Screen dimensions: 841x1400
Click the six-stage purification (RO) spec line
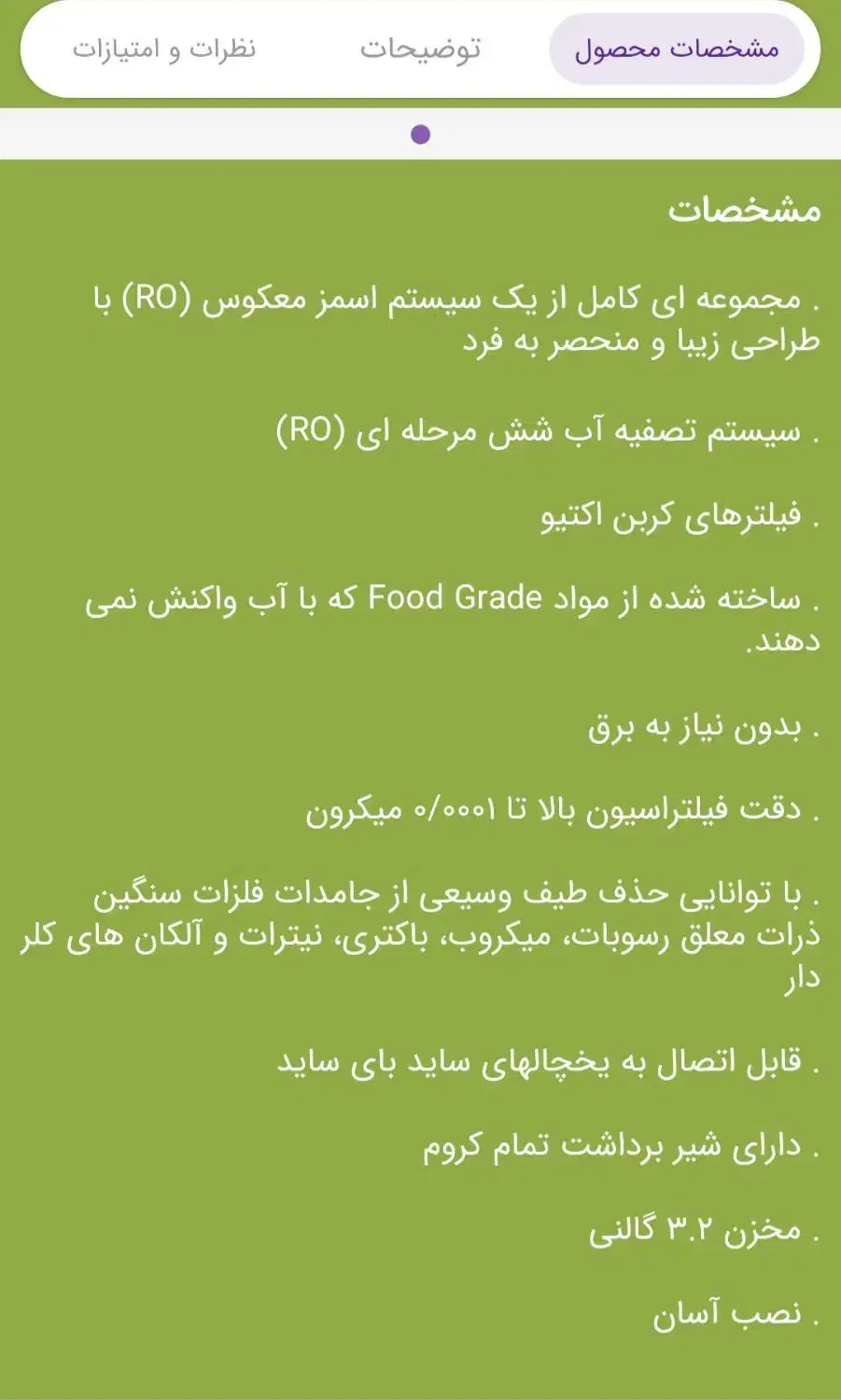coord(549,434)
